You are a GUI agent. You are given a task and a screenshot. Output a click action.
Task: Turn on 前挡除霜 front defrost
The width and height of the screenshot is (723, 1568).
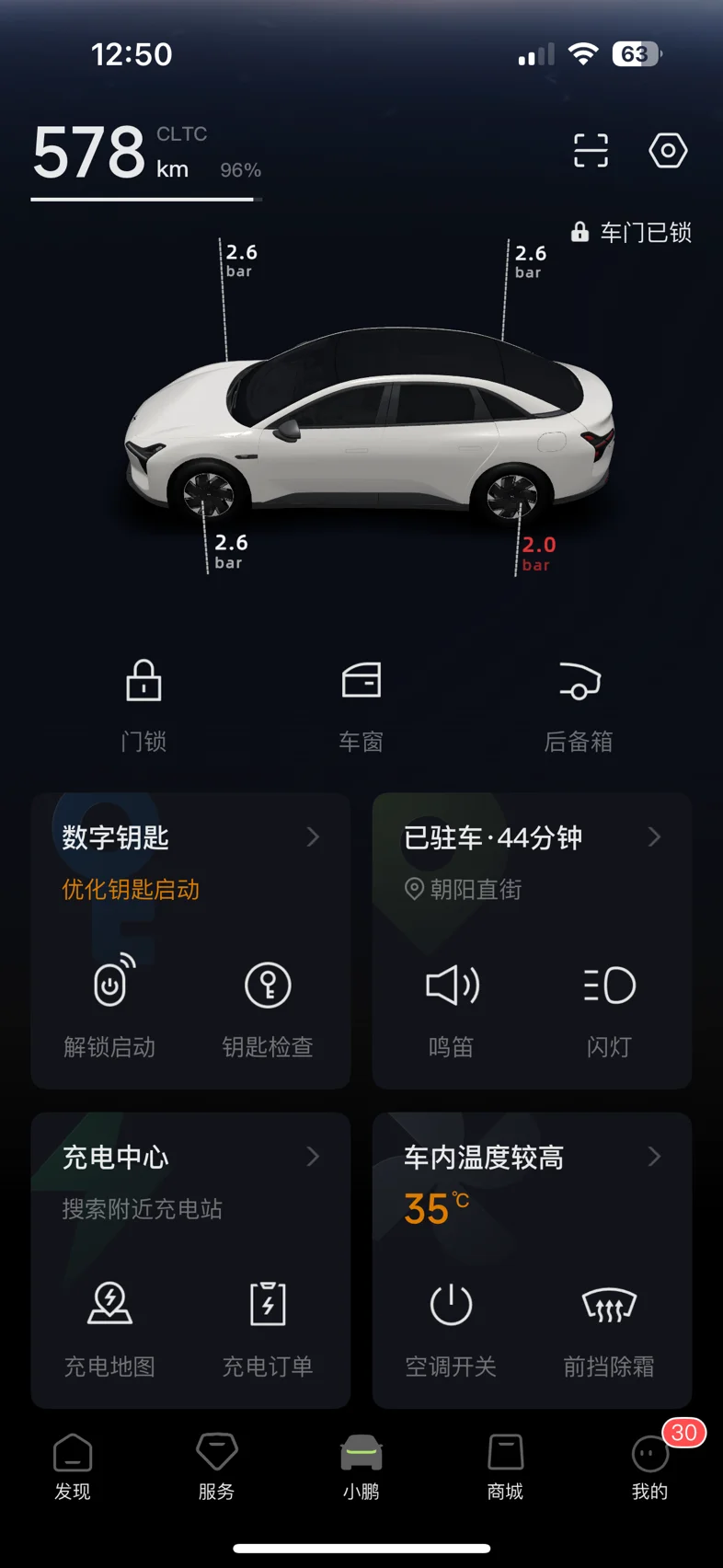(609, 1327)
